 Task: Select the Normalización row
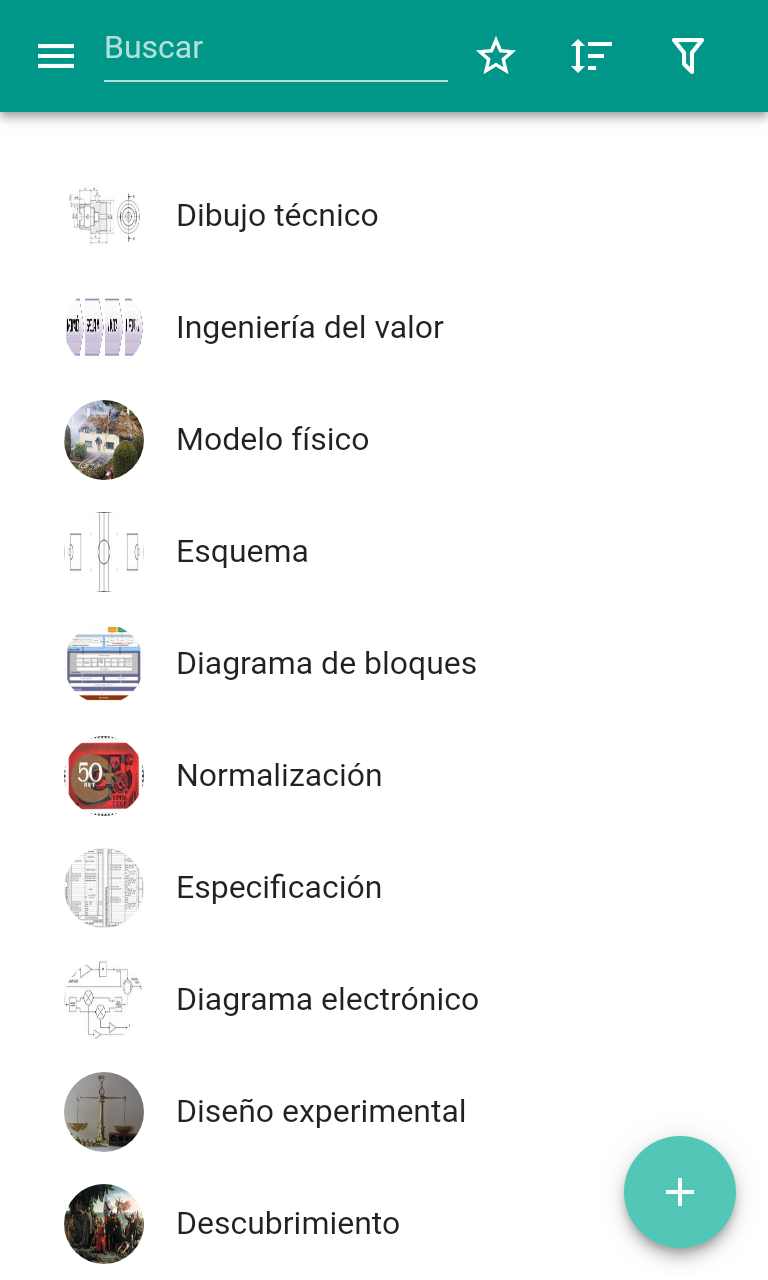[279, 776]
